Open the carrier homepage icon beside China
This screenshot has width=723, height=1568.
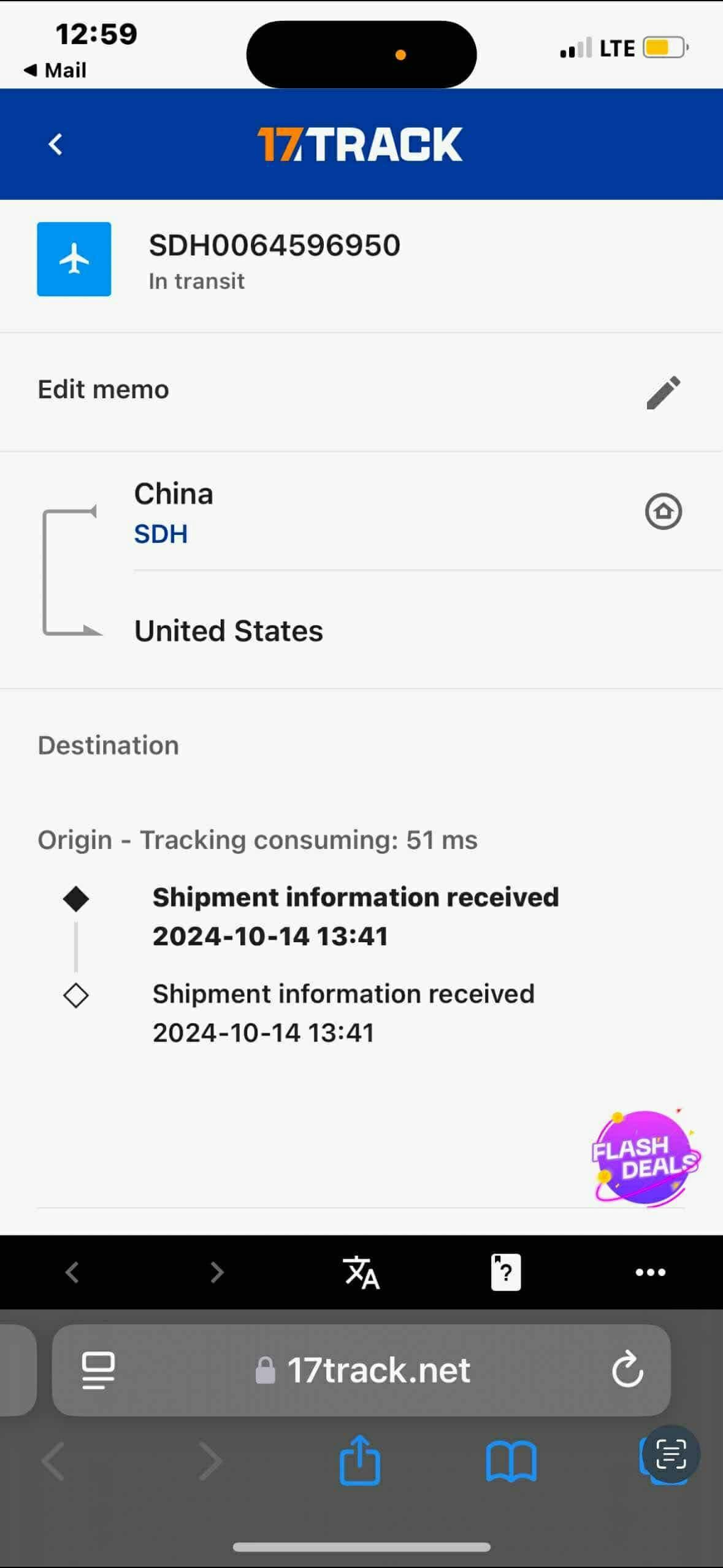663,511
